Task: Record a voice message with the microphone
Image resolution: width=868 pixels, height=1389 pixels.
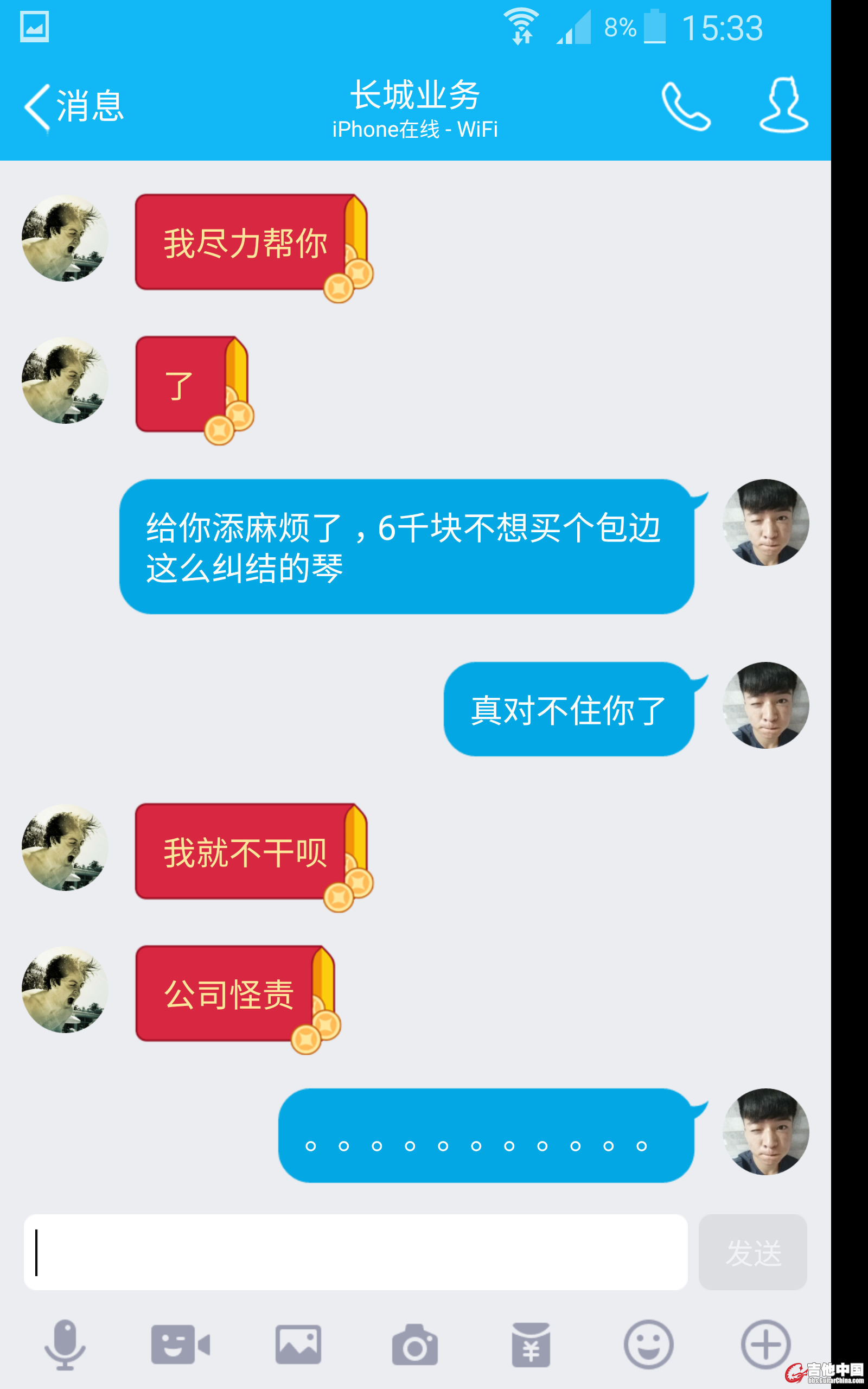Action: (x=65, y=1344)
